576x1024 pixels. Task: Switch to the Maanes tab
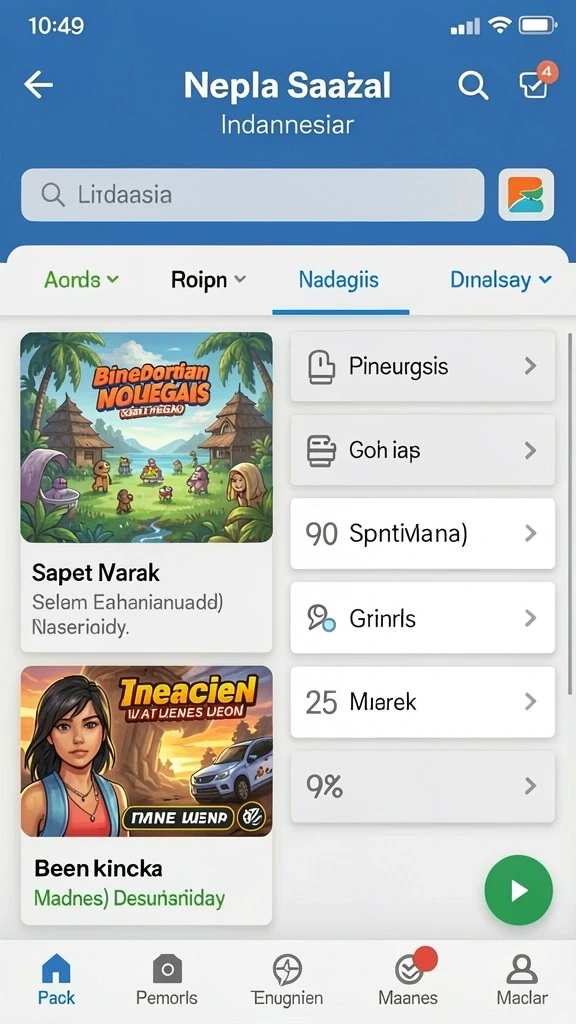409,979
